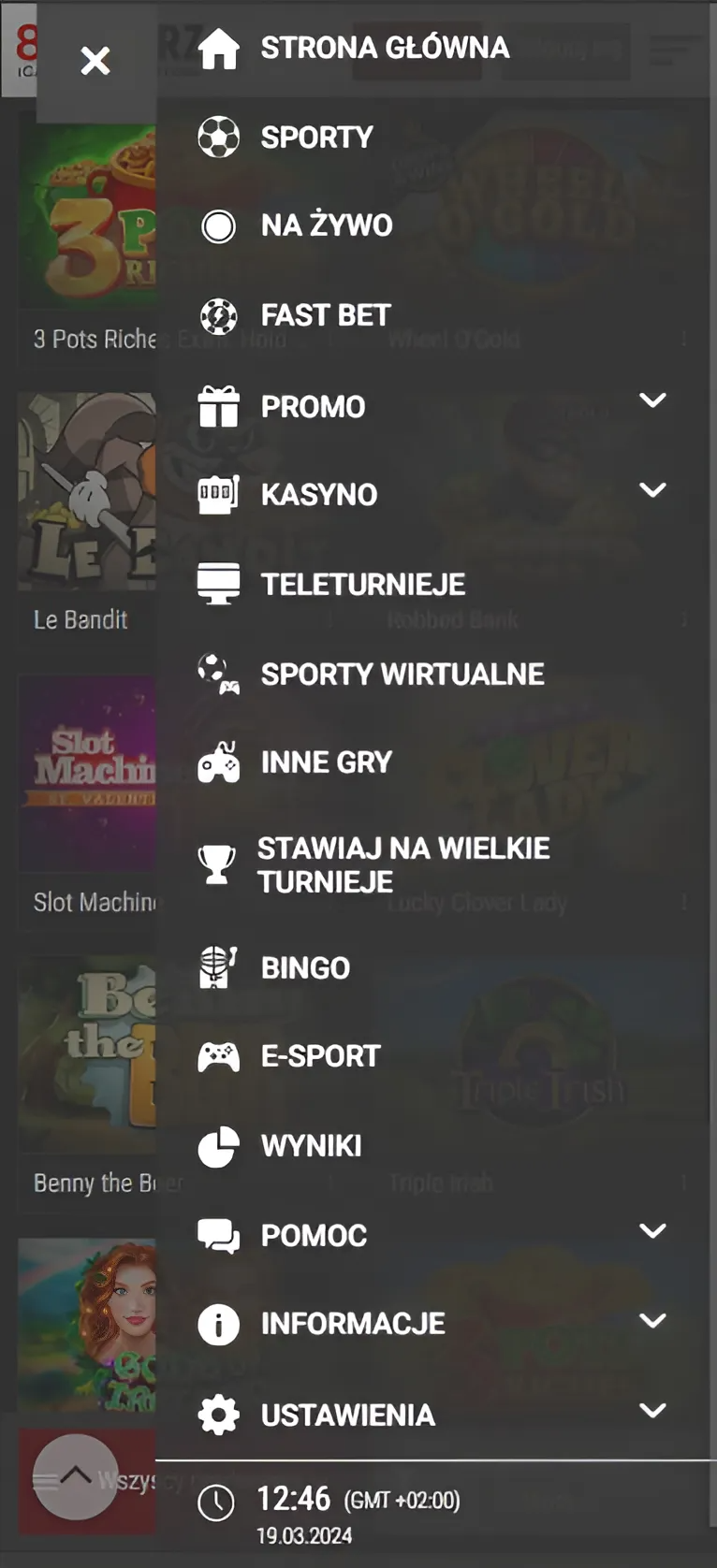View Wyniki results page
This screenshot has width=717, height=1568.
click(x=311, y=1146)
